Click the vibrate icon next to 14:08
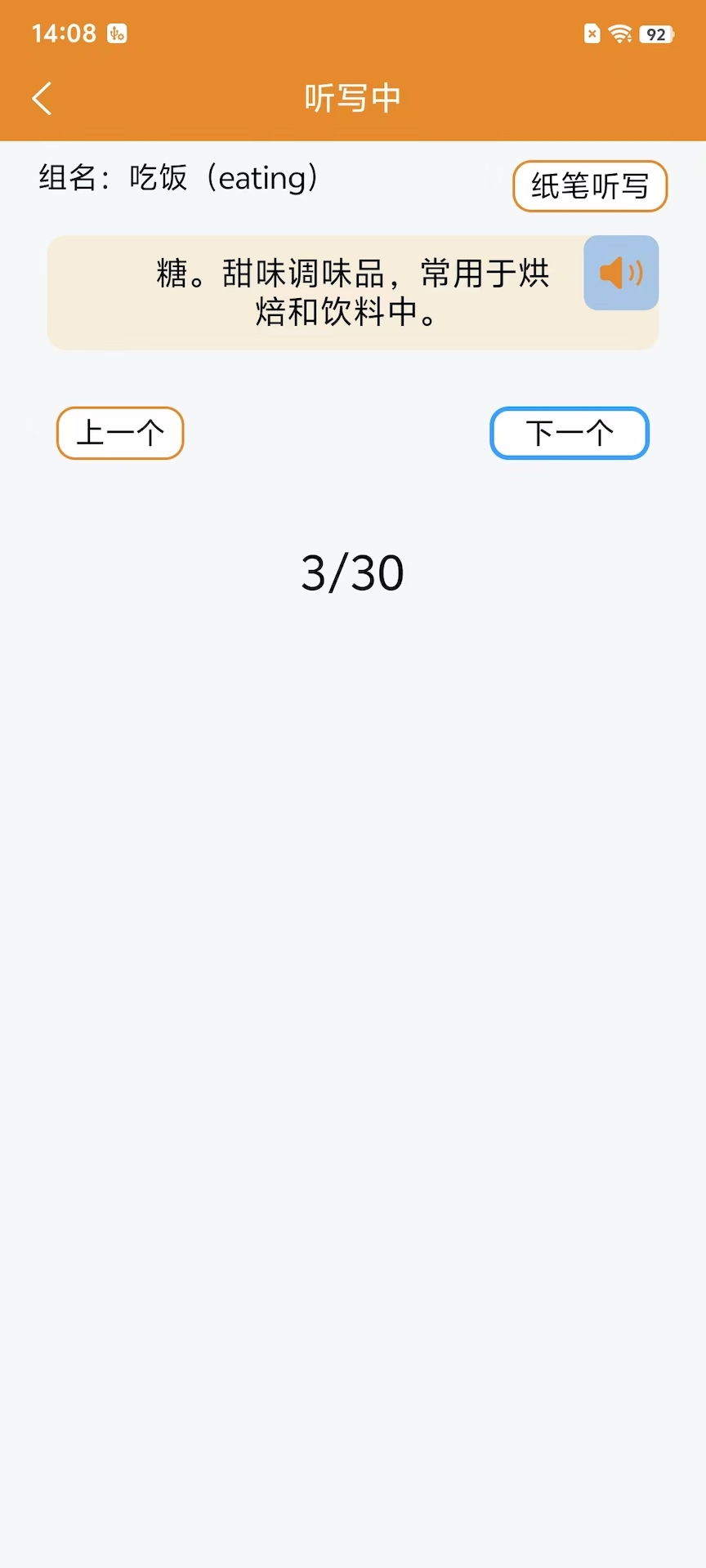 tap(114, 33)
